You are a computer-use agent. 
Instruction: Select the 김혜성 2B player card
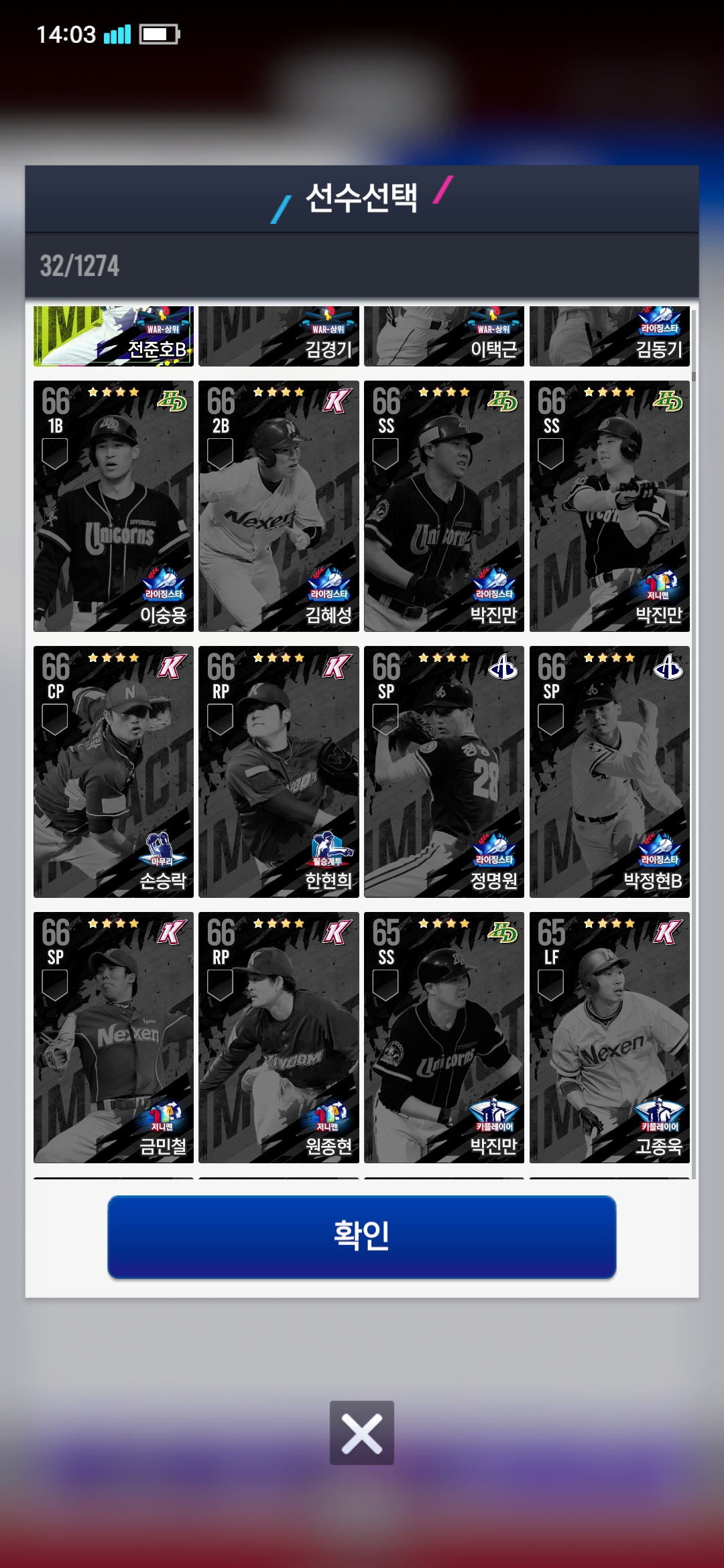click(x=278, y=506)
